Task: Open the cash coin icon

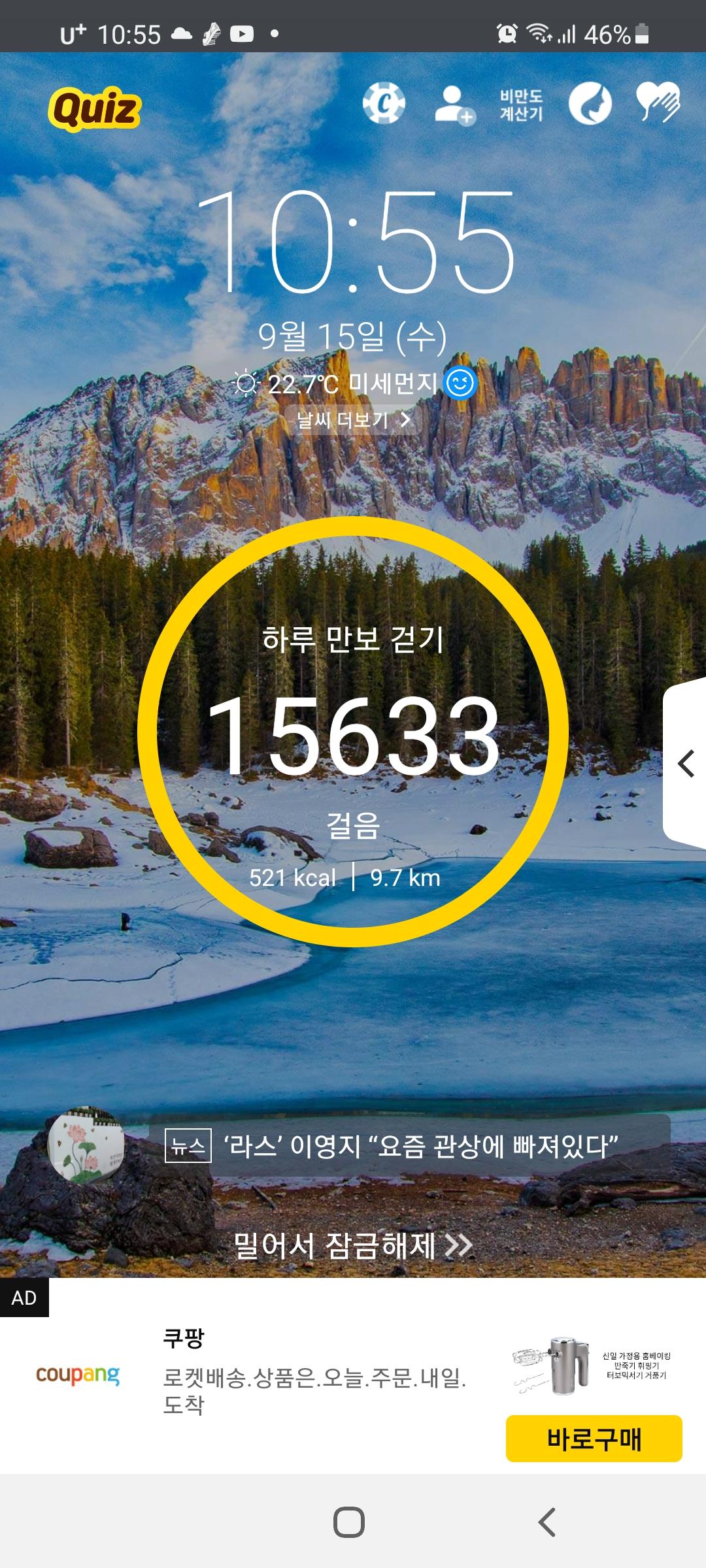Action: pyautogui.click(x=384, y=103)
